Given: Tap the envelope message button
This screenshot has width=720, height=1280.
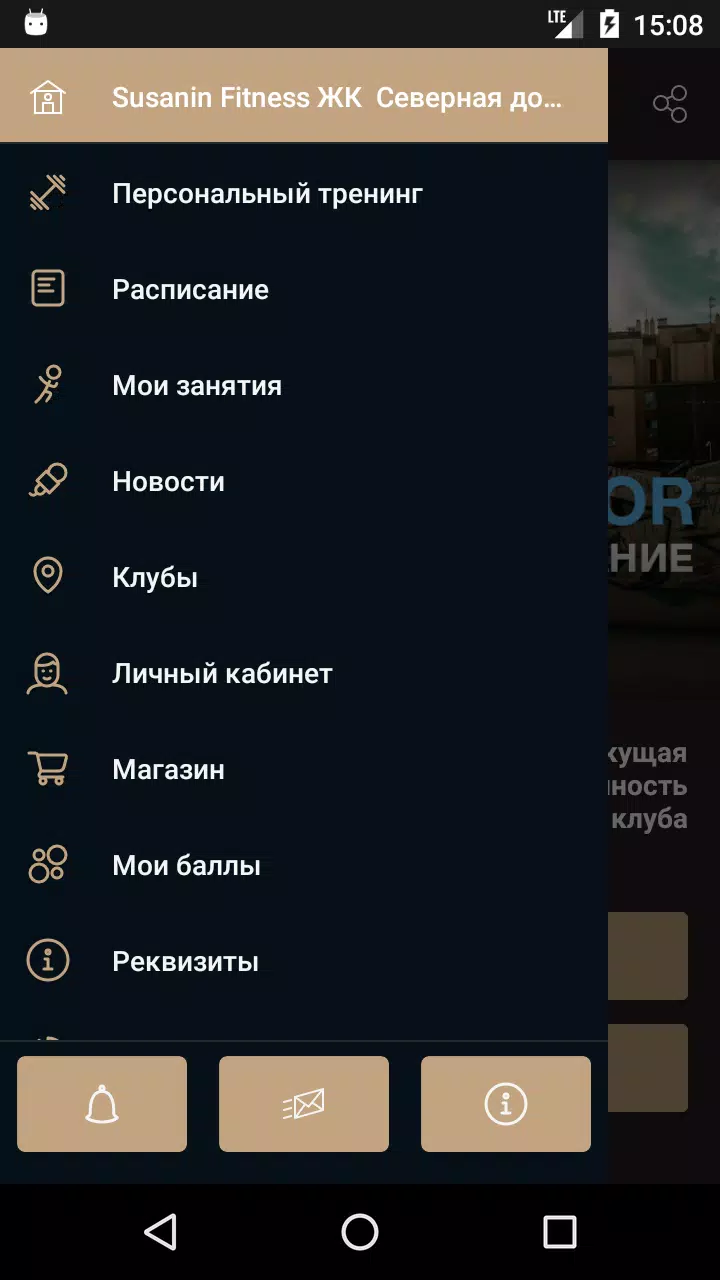Looking at the screenshot, I should pyautogui.click(x=304, y=1104).
